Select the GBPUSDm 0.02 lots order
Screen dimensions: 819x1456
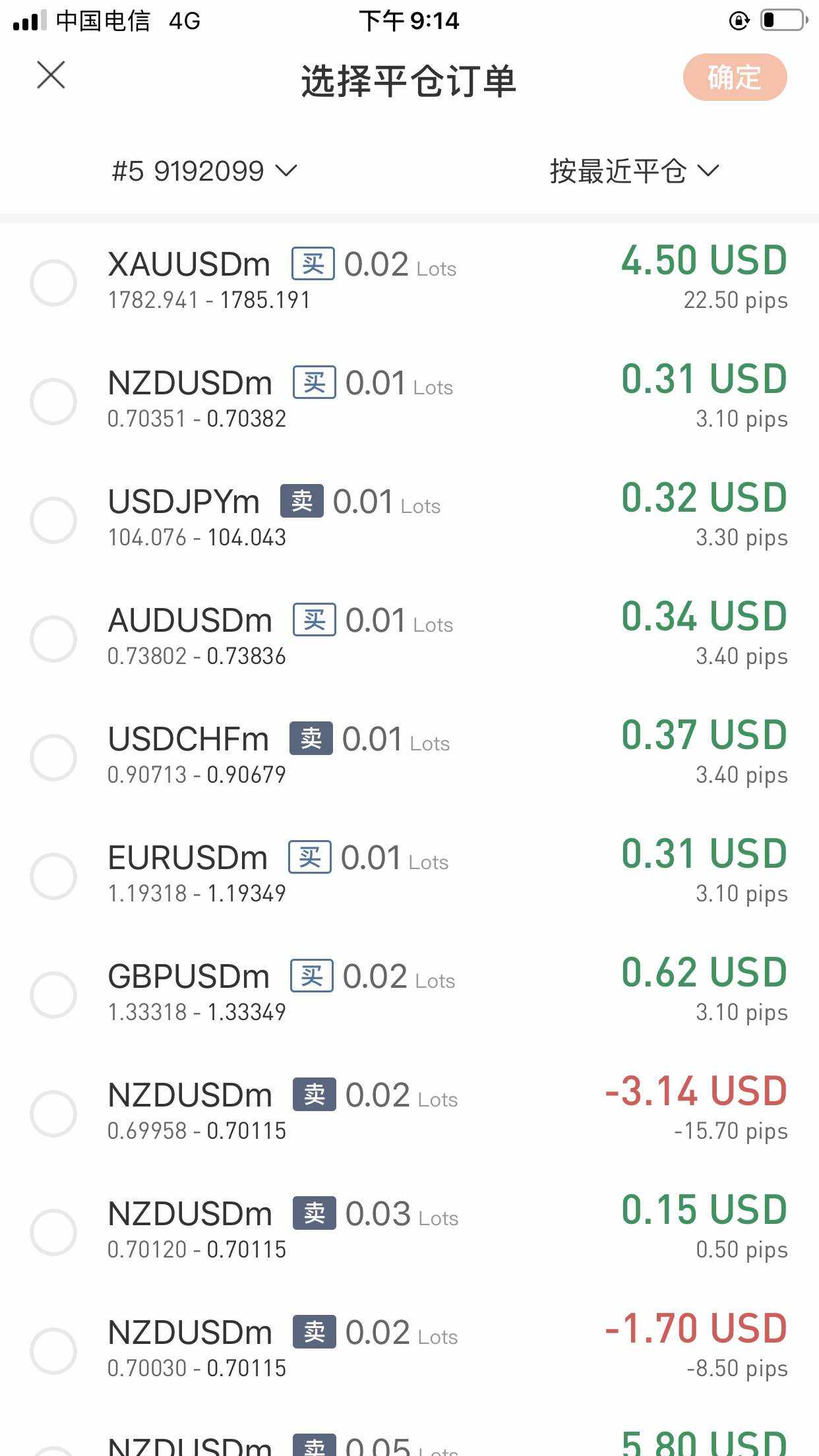pyautogui.click(x=54, y=994)
